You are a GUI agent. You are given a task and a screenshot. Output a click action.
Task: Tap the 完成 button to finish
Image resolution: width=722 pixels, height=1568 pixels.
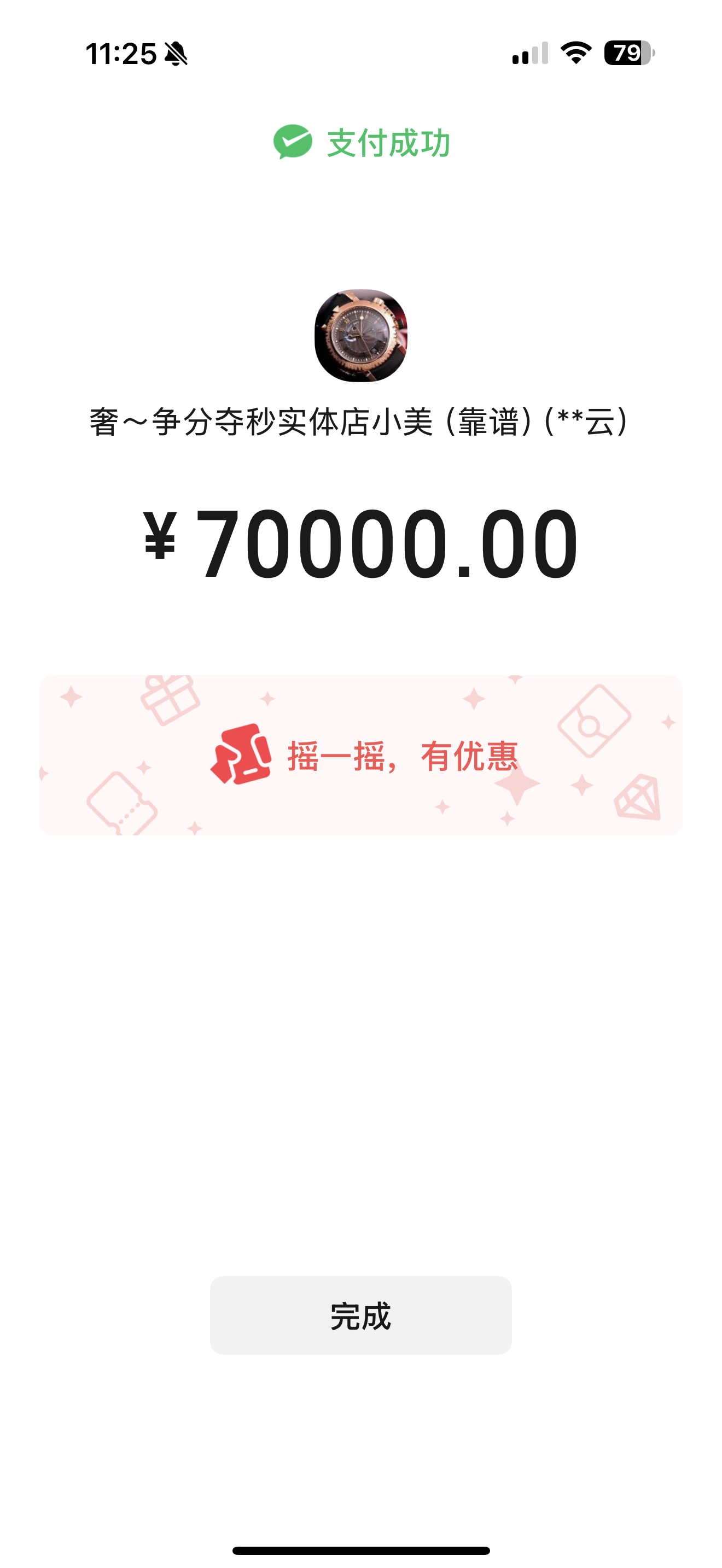coord(360,1315)
